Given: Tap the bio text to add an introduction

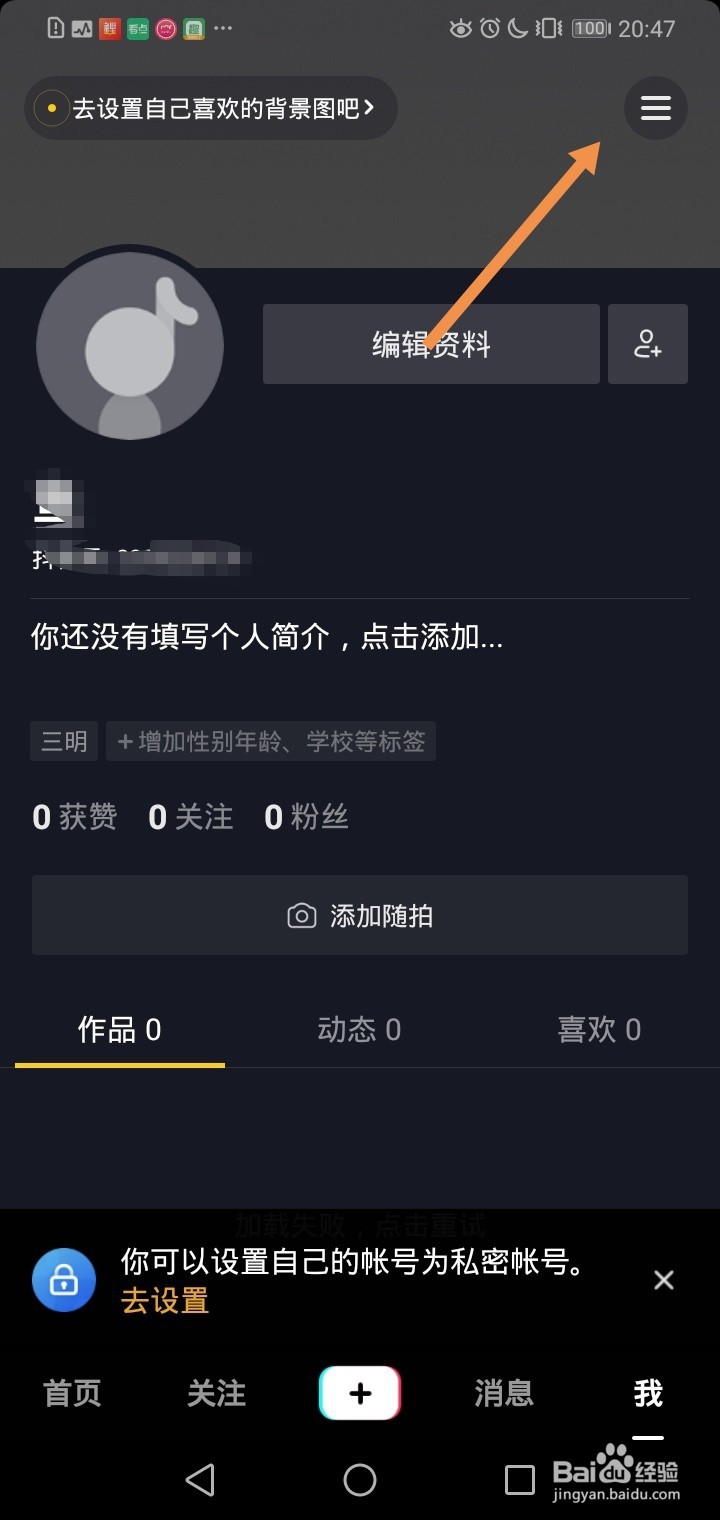Looking at the screenshot, I should (x=267, y=637).
